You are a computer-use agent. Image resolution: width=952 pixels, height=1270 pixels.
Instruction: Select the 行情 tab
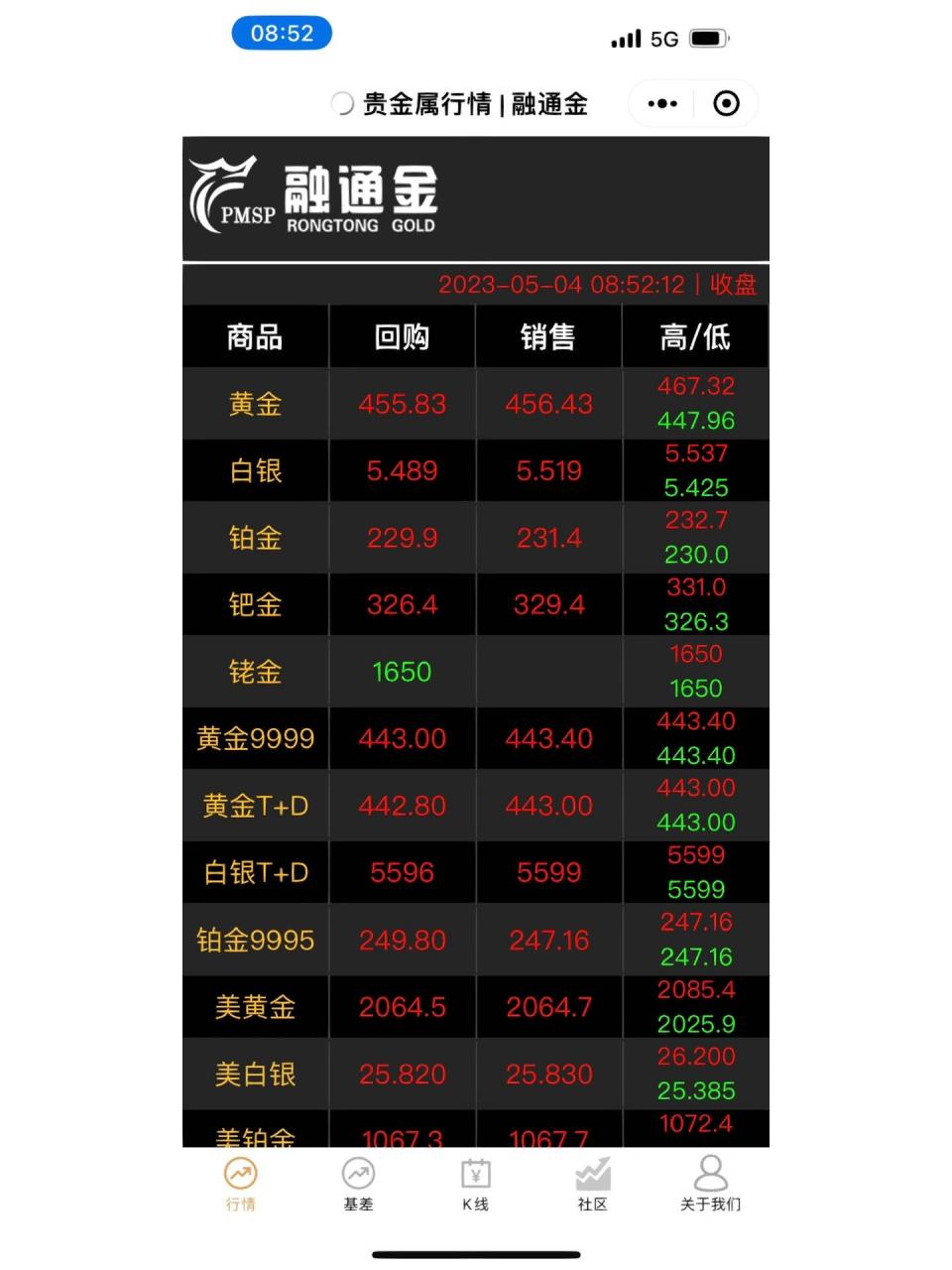pos(240,1184)
